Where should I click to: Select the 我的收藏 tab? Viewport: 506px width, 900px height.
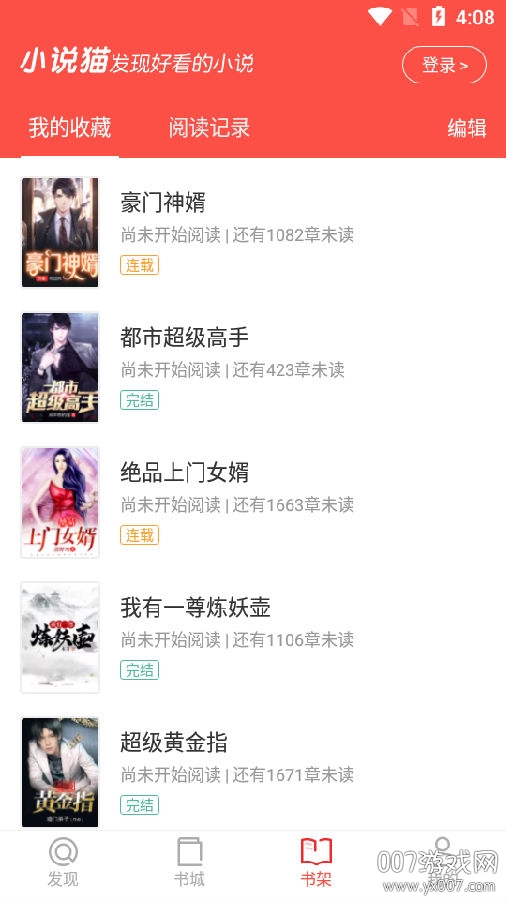pyautogui.click(x=69, y=127)
